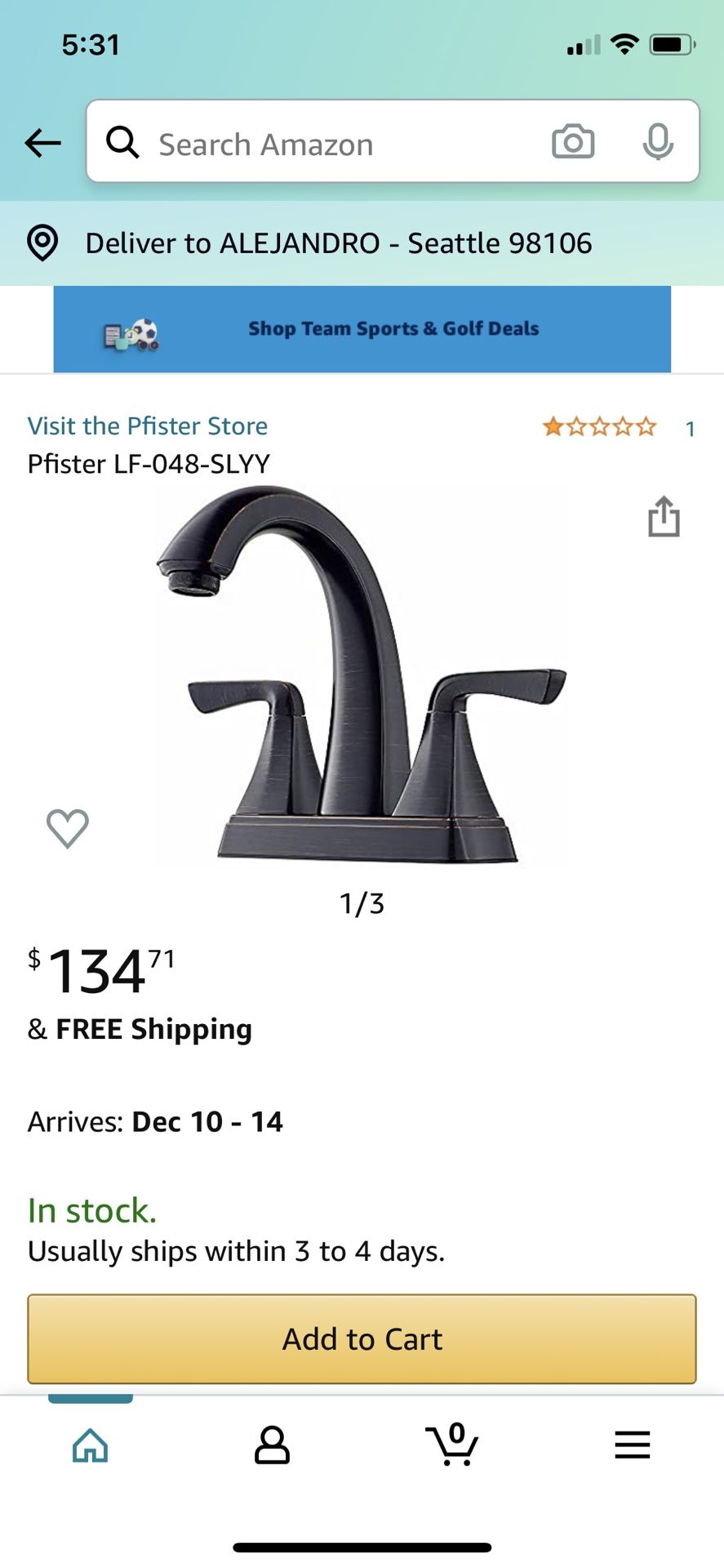Open the shopping cart tab

[452, 1444]
